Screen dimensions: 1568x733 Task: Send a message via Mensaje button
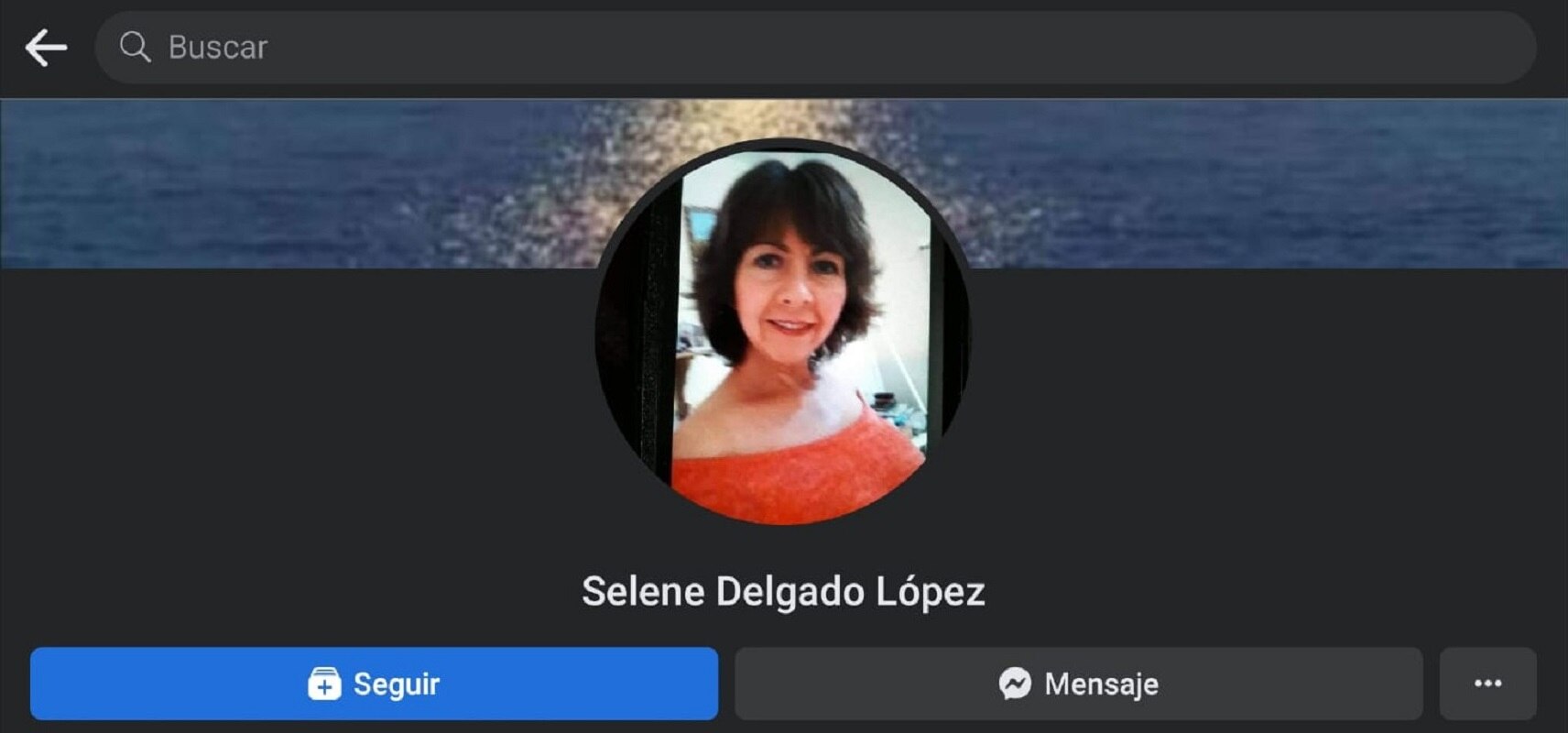click(1078, 684)
